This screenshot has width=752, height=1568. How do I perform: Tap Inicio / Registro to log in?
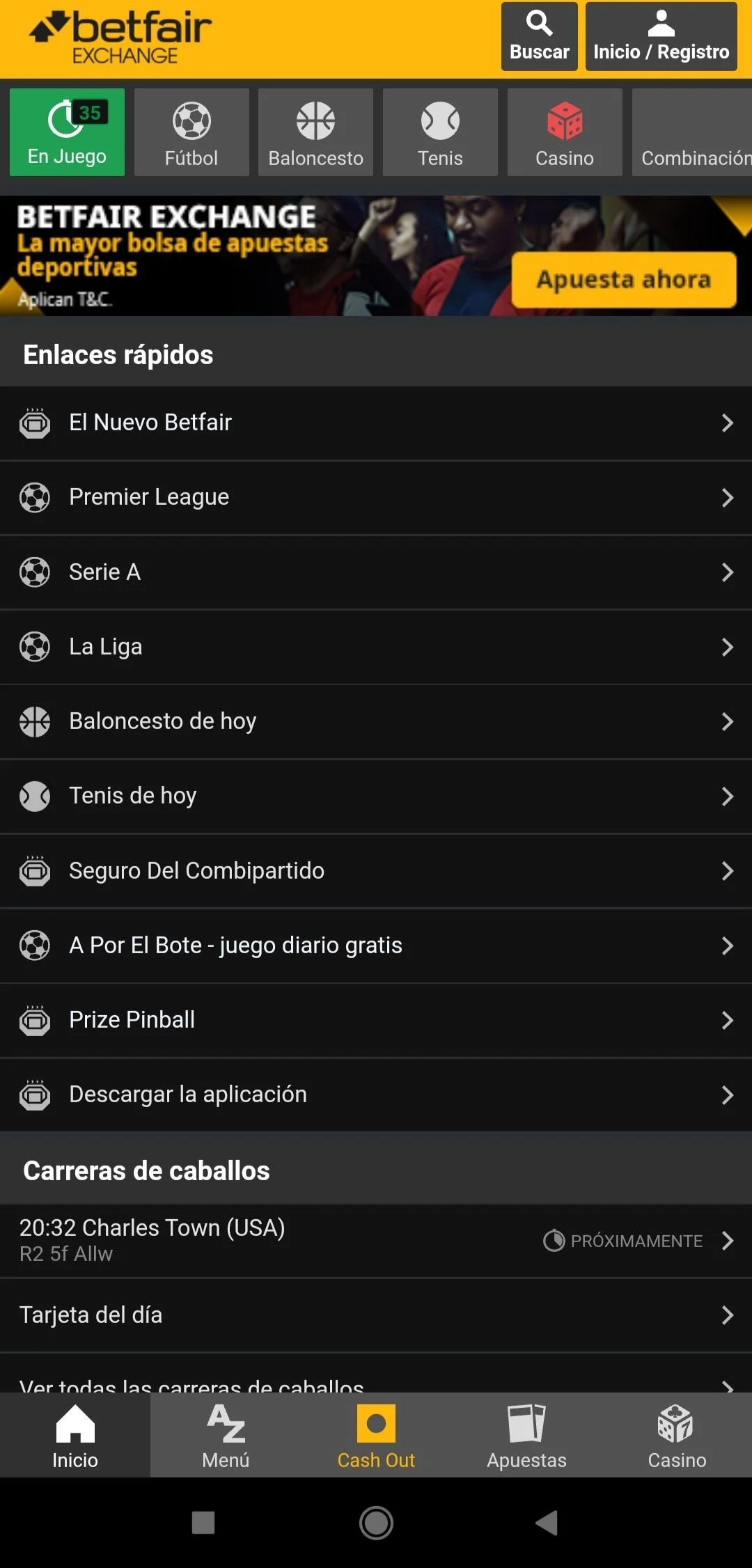tap(661, 36)
